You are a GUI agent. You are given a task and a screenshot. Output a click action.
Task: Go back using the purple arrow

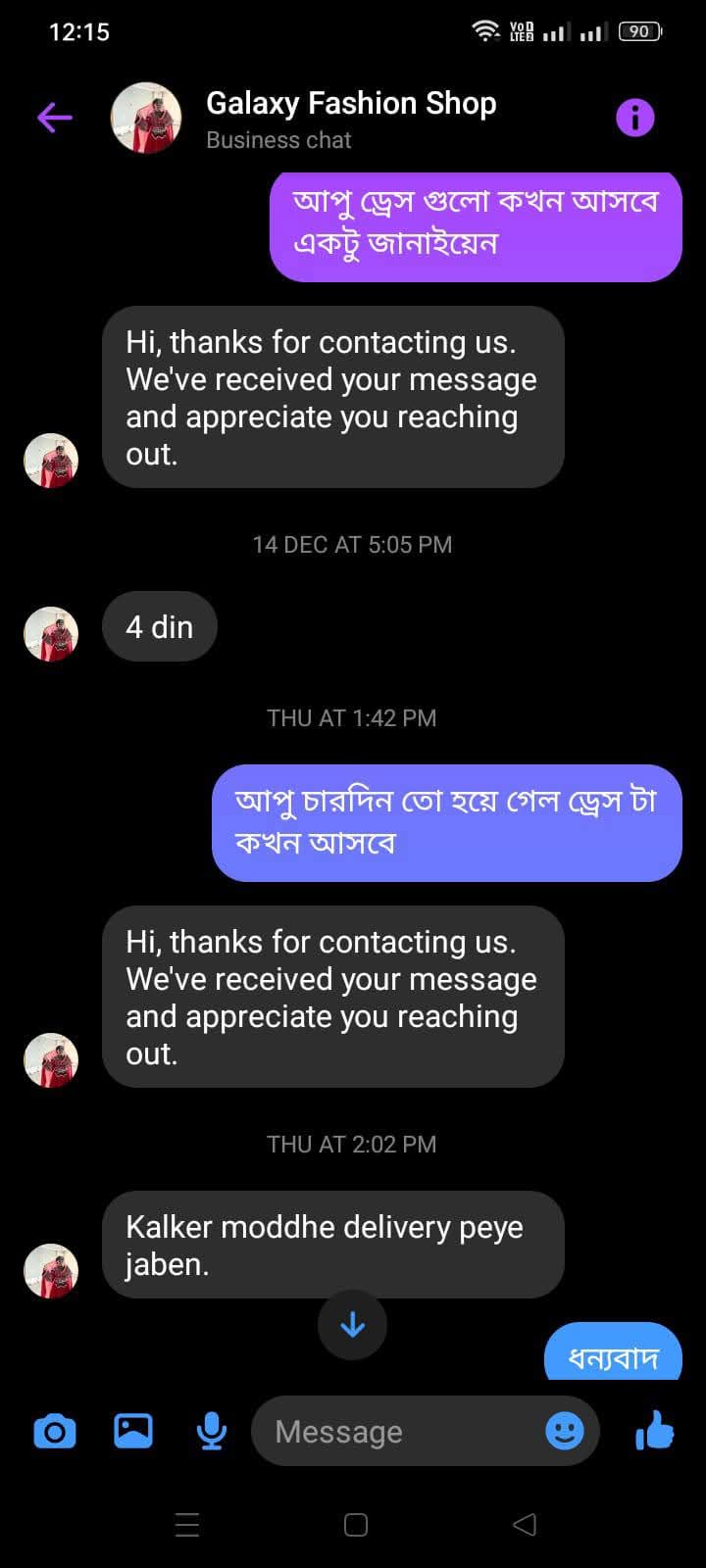click(x=55, y=119)
